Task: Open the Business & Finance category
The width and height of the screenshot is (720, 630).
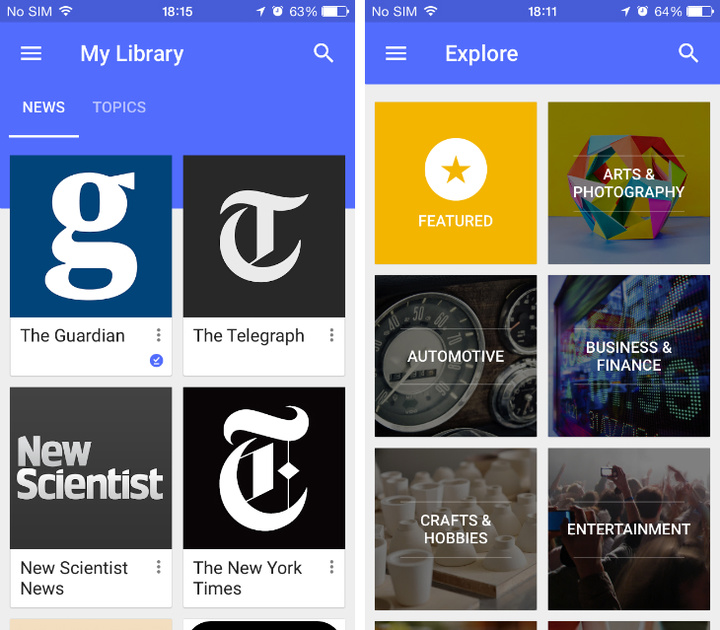Action: click(629, 356)
